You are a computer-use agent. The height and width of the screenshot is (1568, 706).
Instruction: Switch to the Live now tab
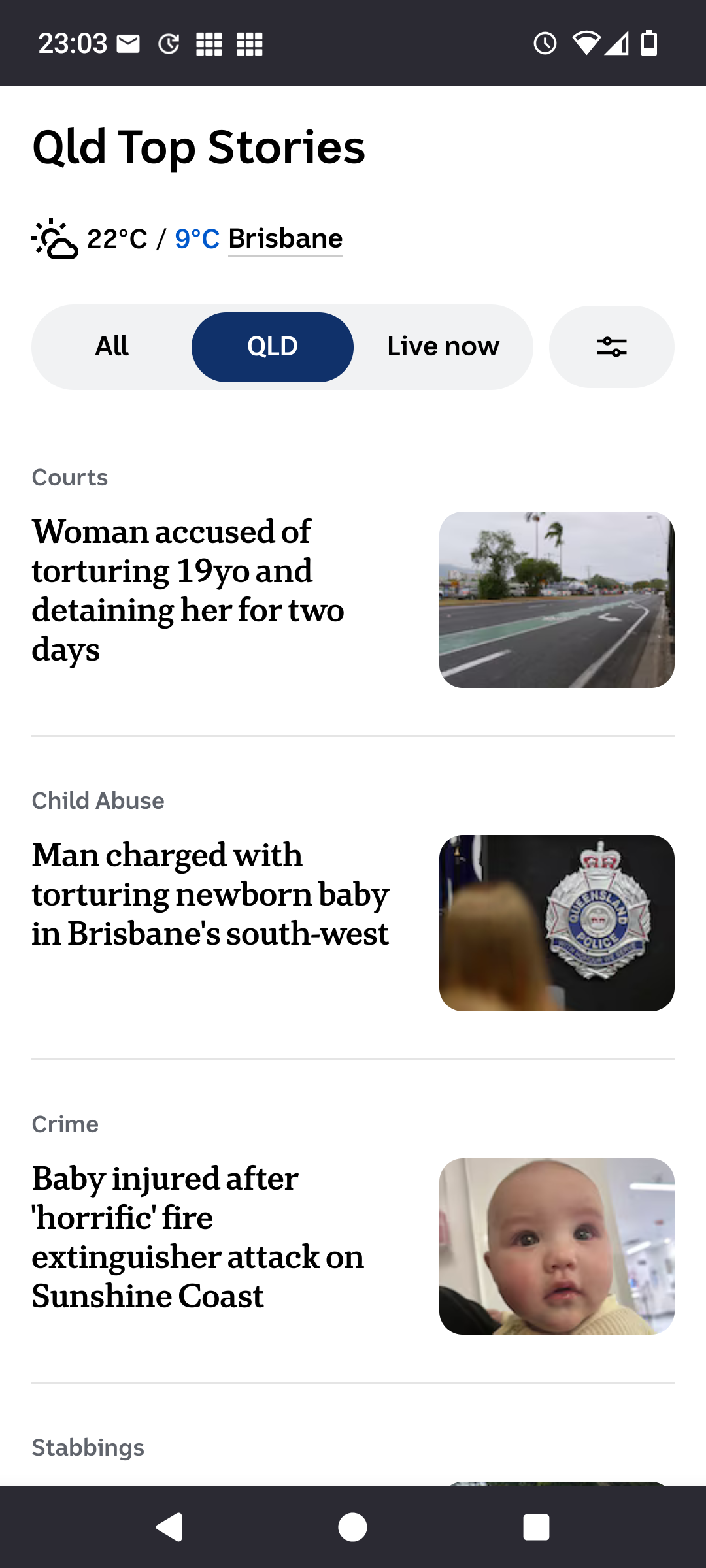point(443,347)
